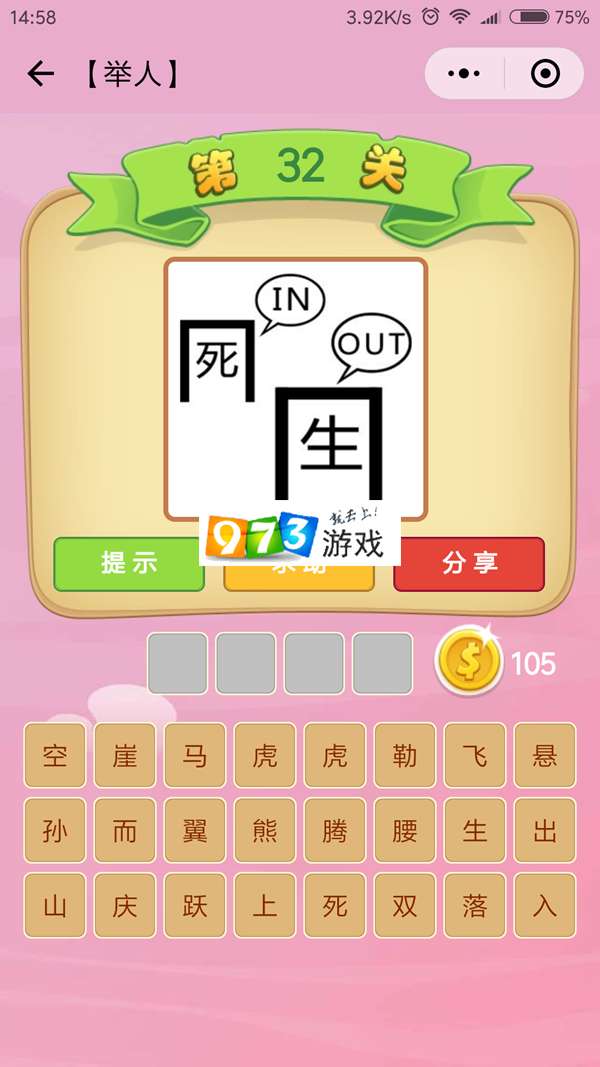Viewport: 600px width, 1067px height.
Task: Select the character 马
Action: point(195,756)
